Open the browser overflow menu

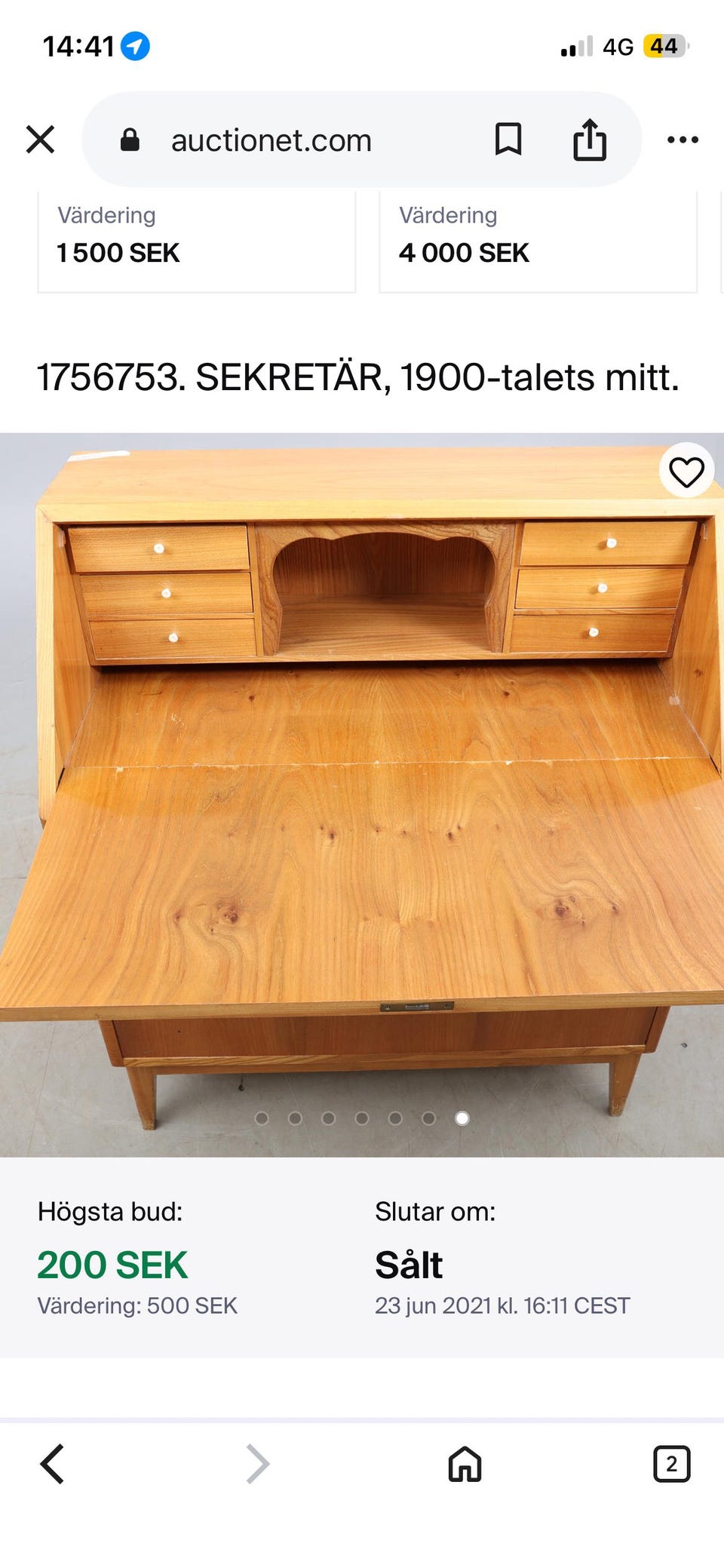[x=683, y=140]
